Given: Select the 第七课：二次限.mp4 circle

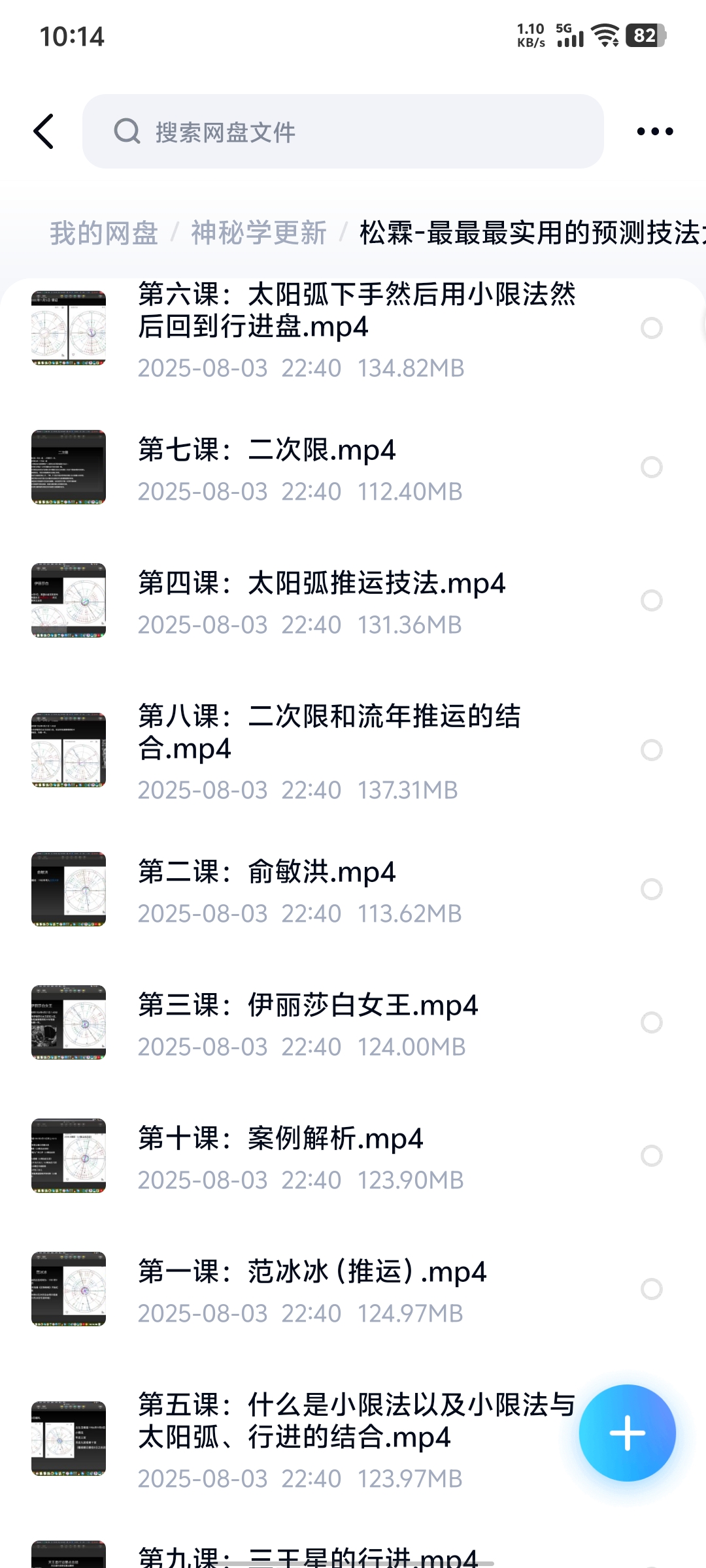Looking at the screenshot, I should 652,467.
